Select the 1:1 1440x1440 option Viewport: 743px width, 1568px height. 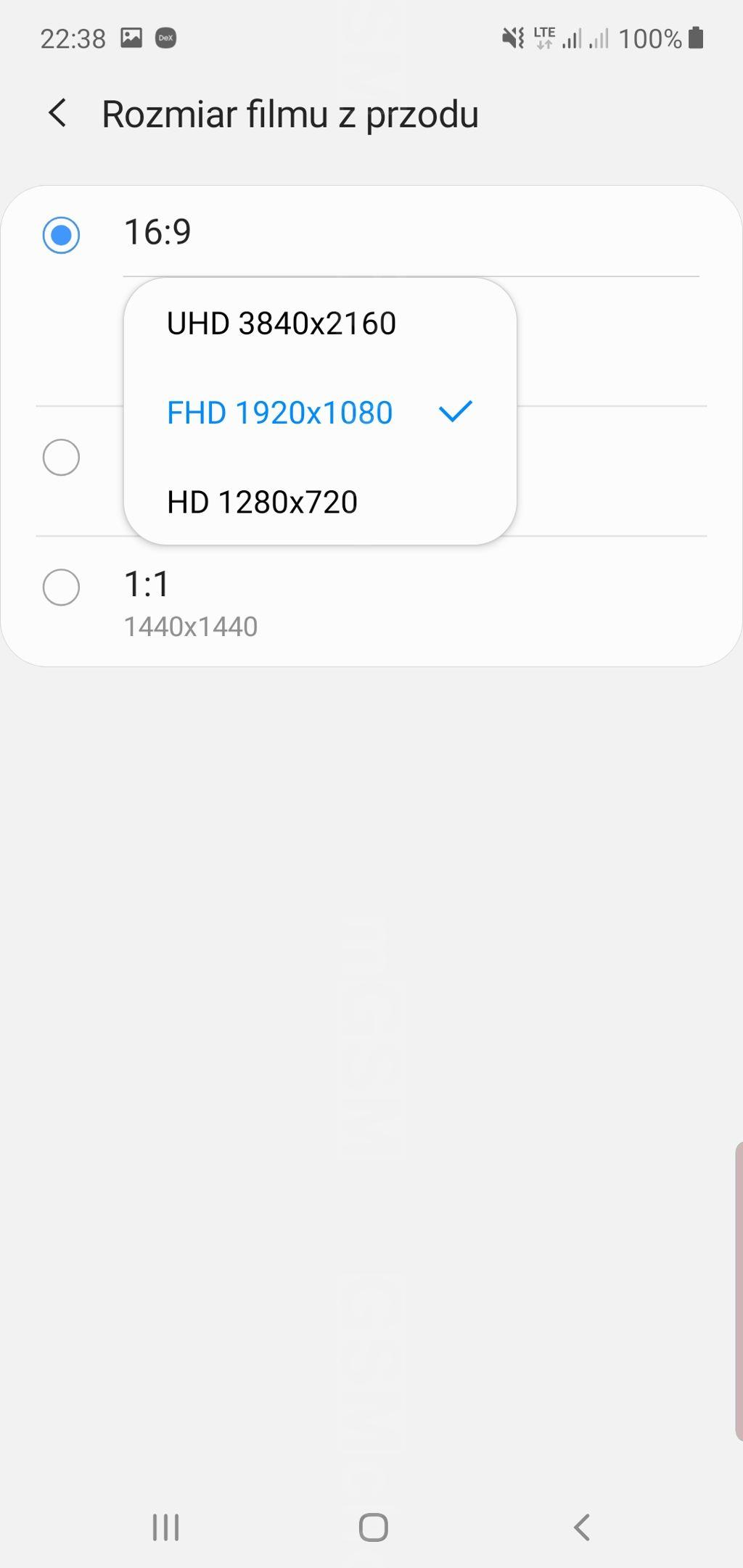pyautogui.click(x=61, y=587)
